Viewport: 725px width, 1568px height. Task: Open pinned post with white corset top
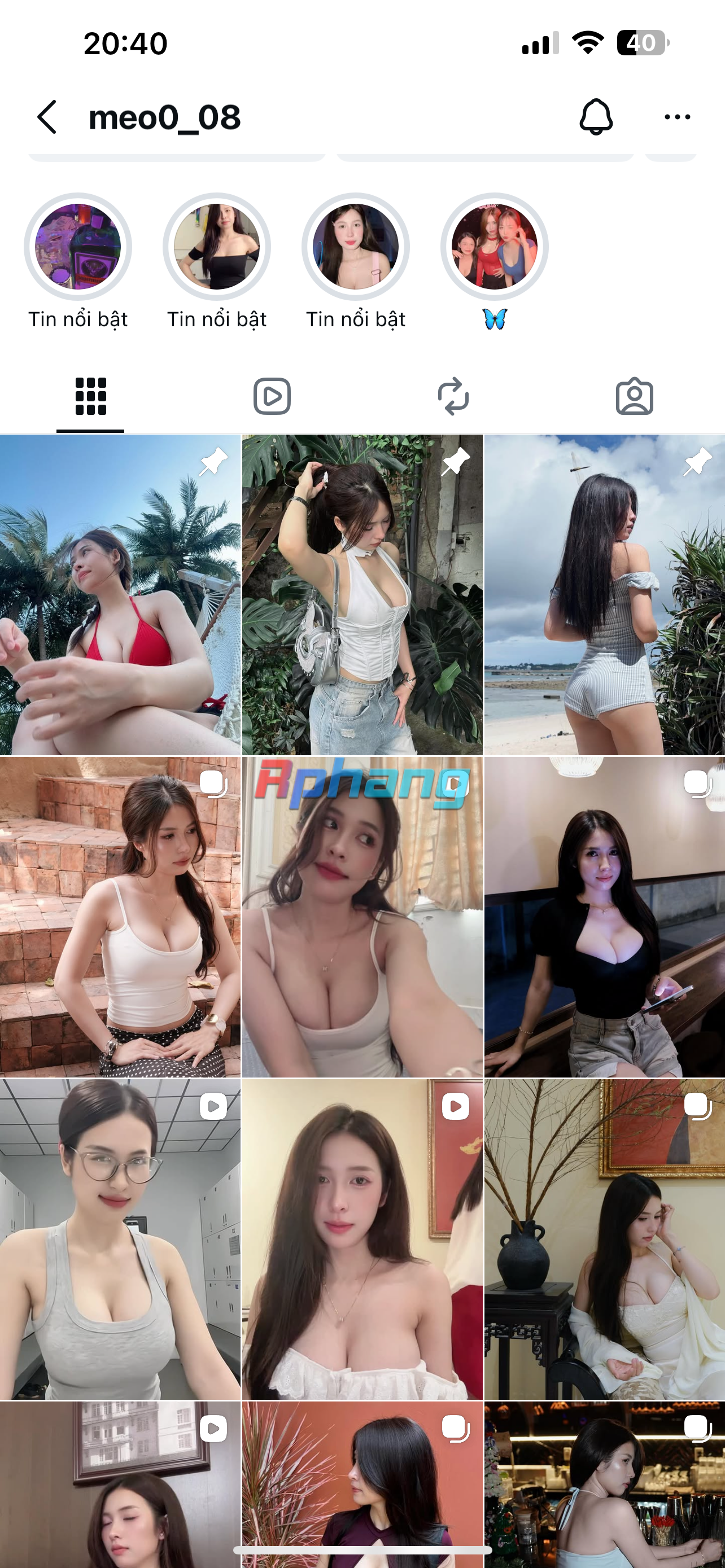click(x=362, y=595)
